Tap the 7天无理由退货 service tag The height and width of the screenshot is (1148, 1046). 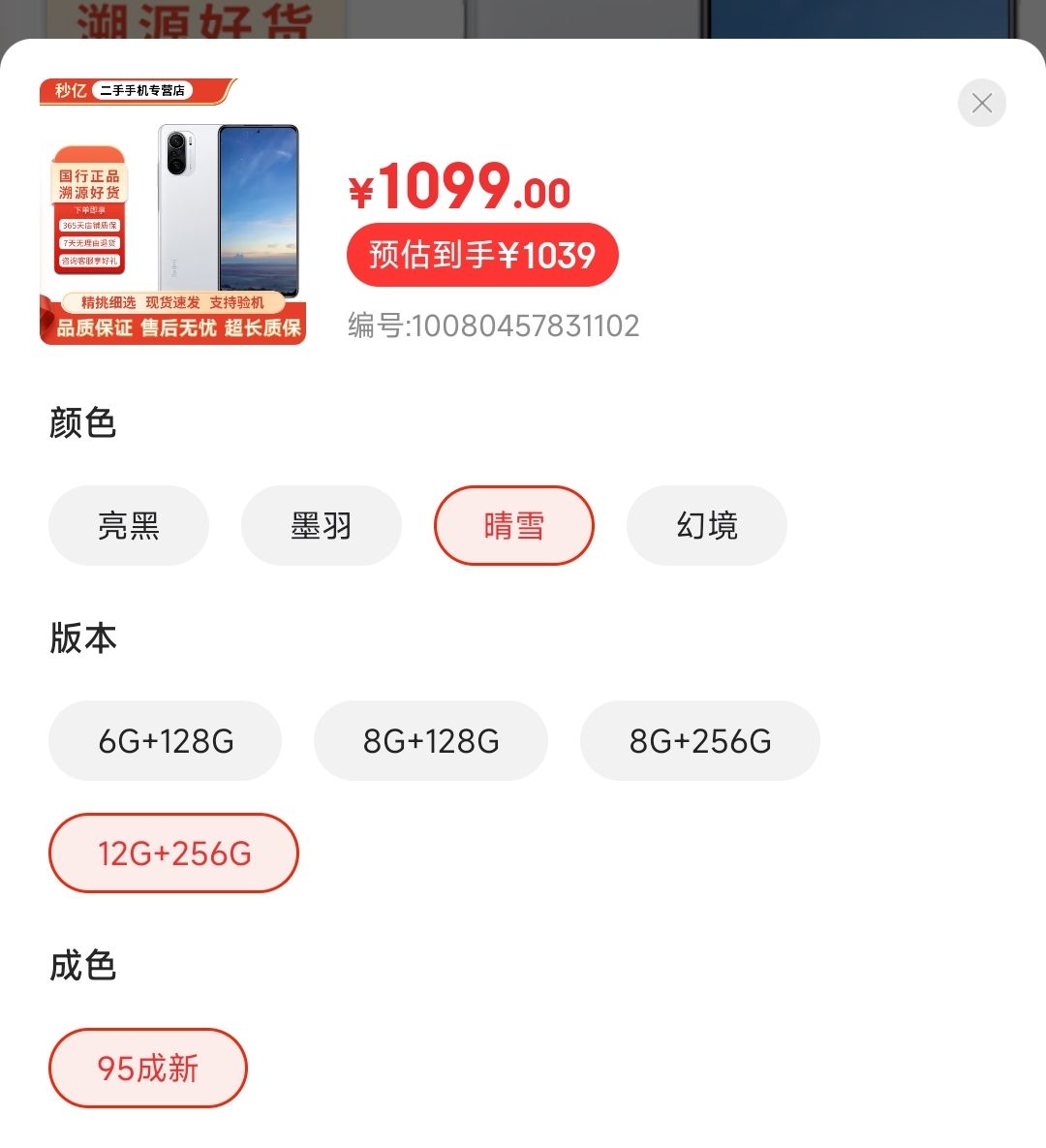89,243
